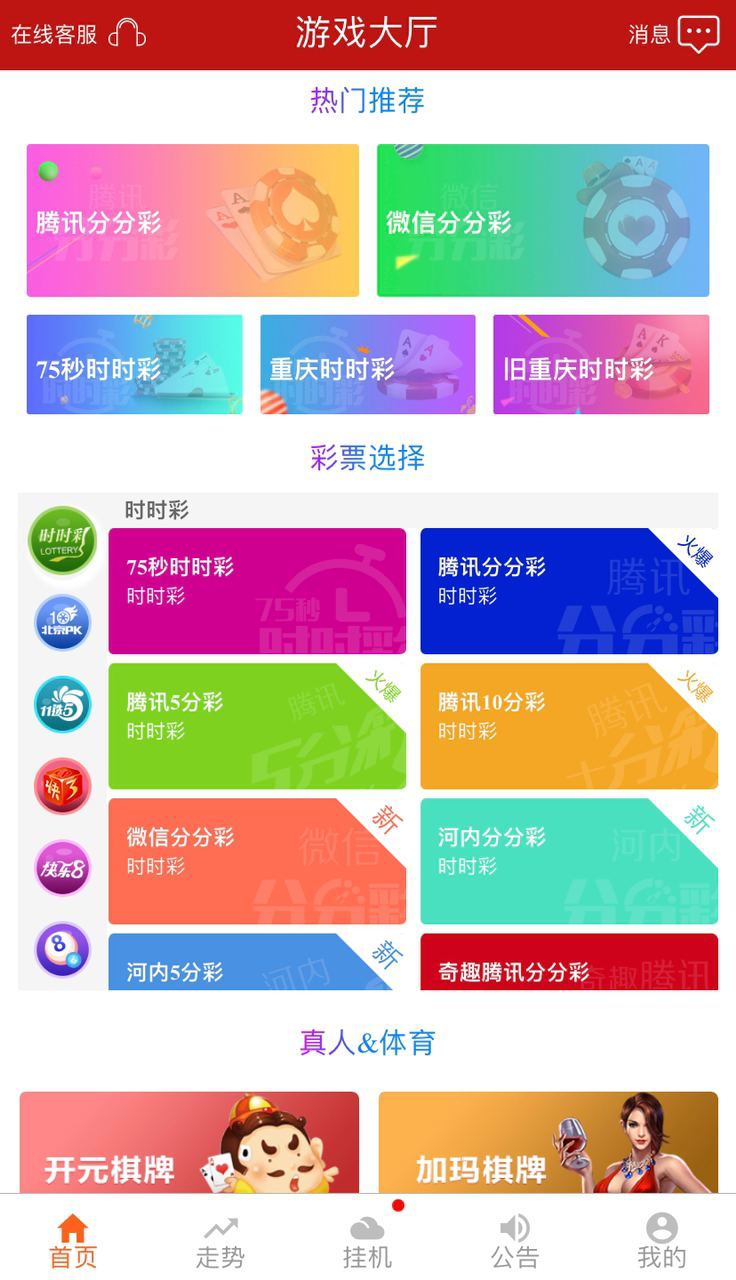736x1280 pixels.
Task: Select the 11选5 lottery category
Action: click(x=62, y=704)
